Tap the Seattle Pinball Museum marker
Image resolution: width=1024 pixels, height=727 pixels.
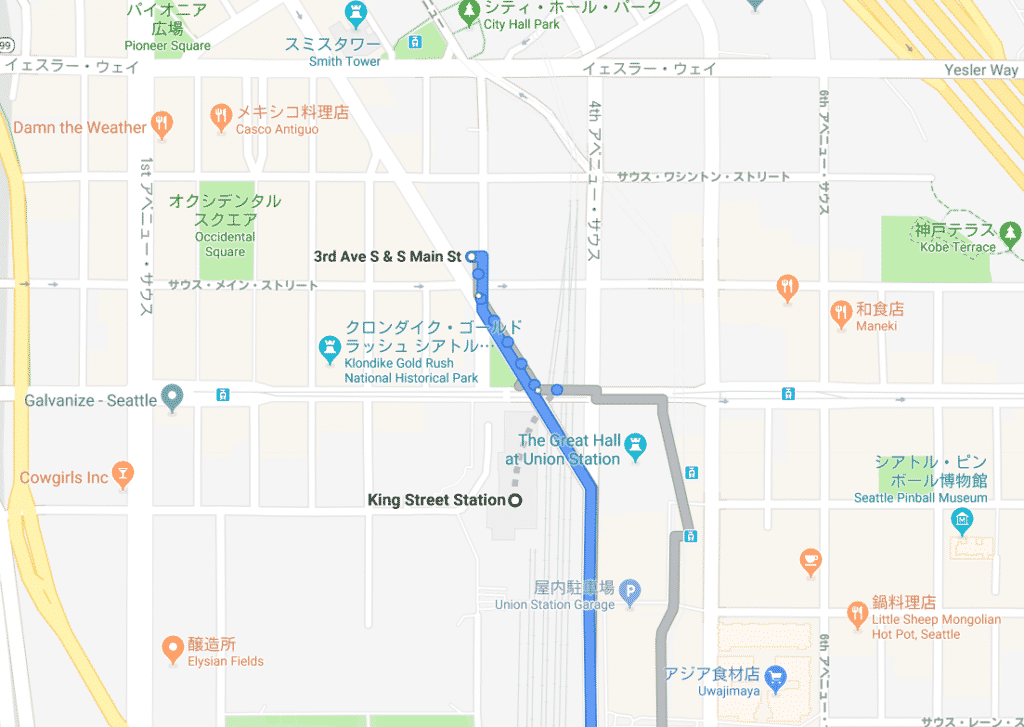[962, 519]
